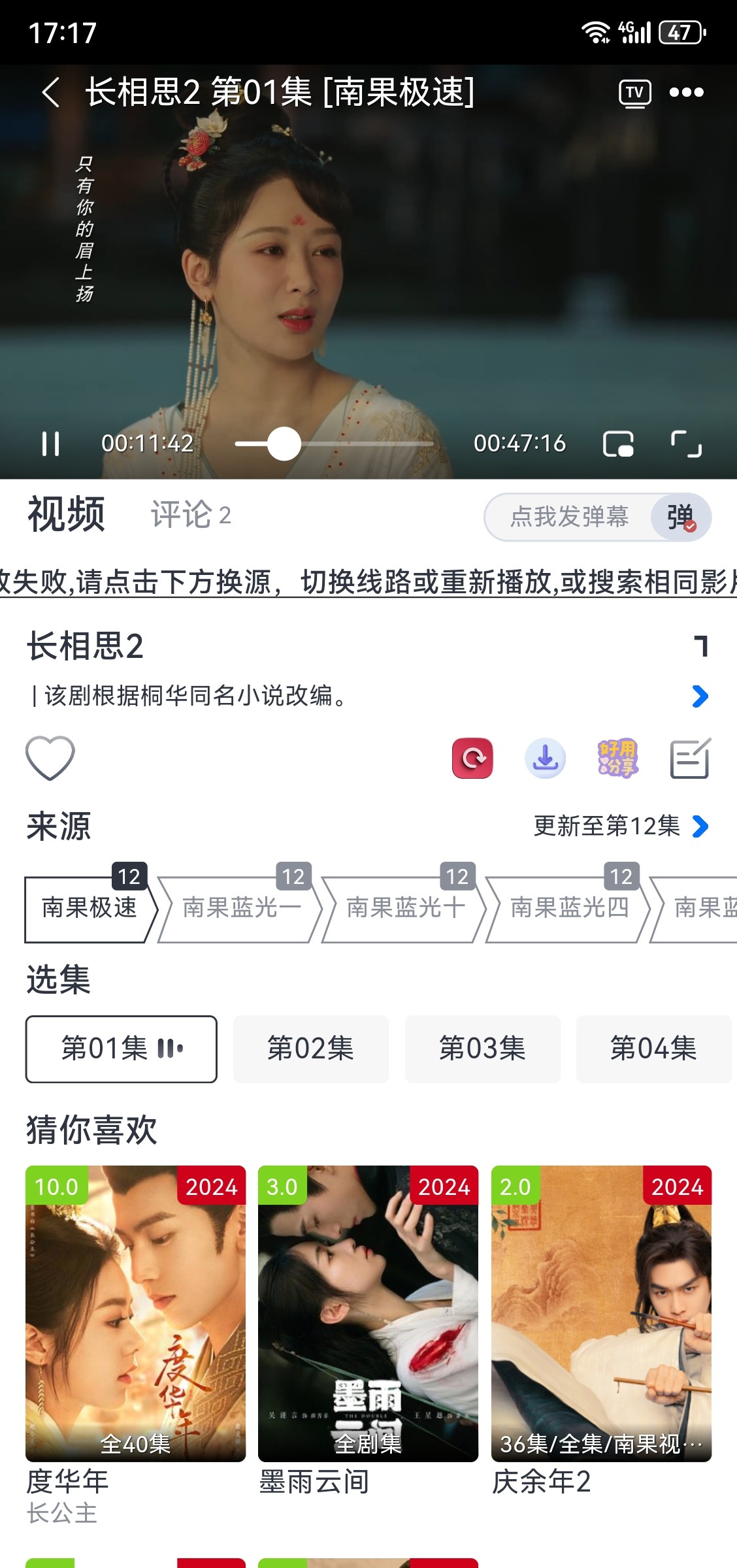Go back from the video player
Screen dimensions: 737x1568
click(51, 92)
